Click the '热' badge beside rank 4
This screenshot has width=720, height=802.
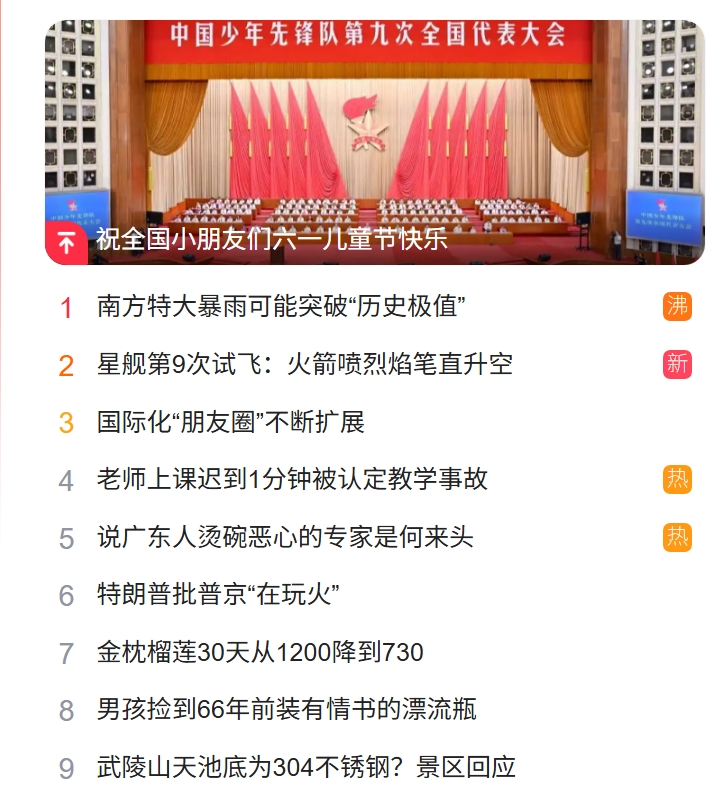tap(677, 479)
